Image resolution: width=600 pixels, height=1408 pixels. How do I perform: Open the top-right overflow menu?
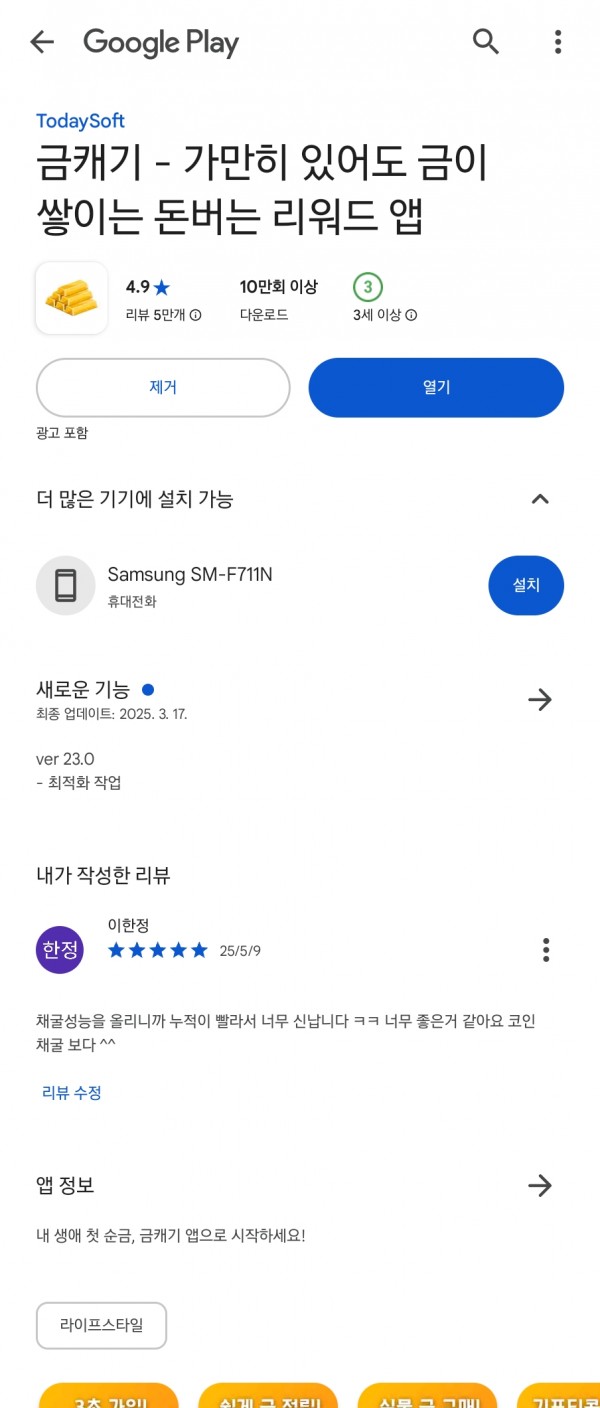[x=557, y=42]
